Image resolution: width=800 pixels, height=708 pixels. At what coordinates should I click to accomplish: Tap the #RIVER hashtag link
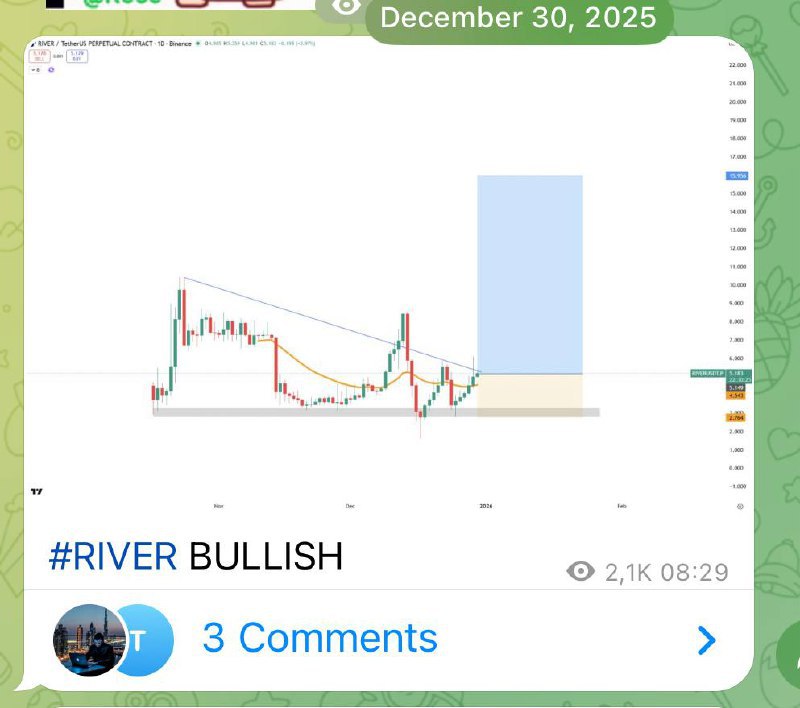[x=113, y=556]
